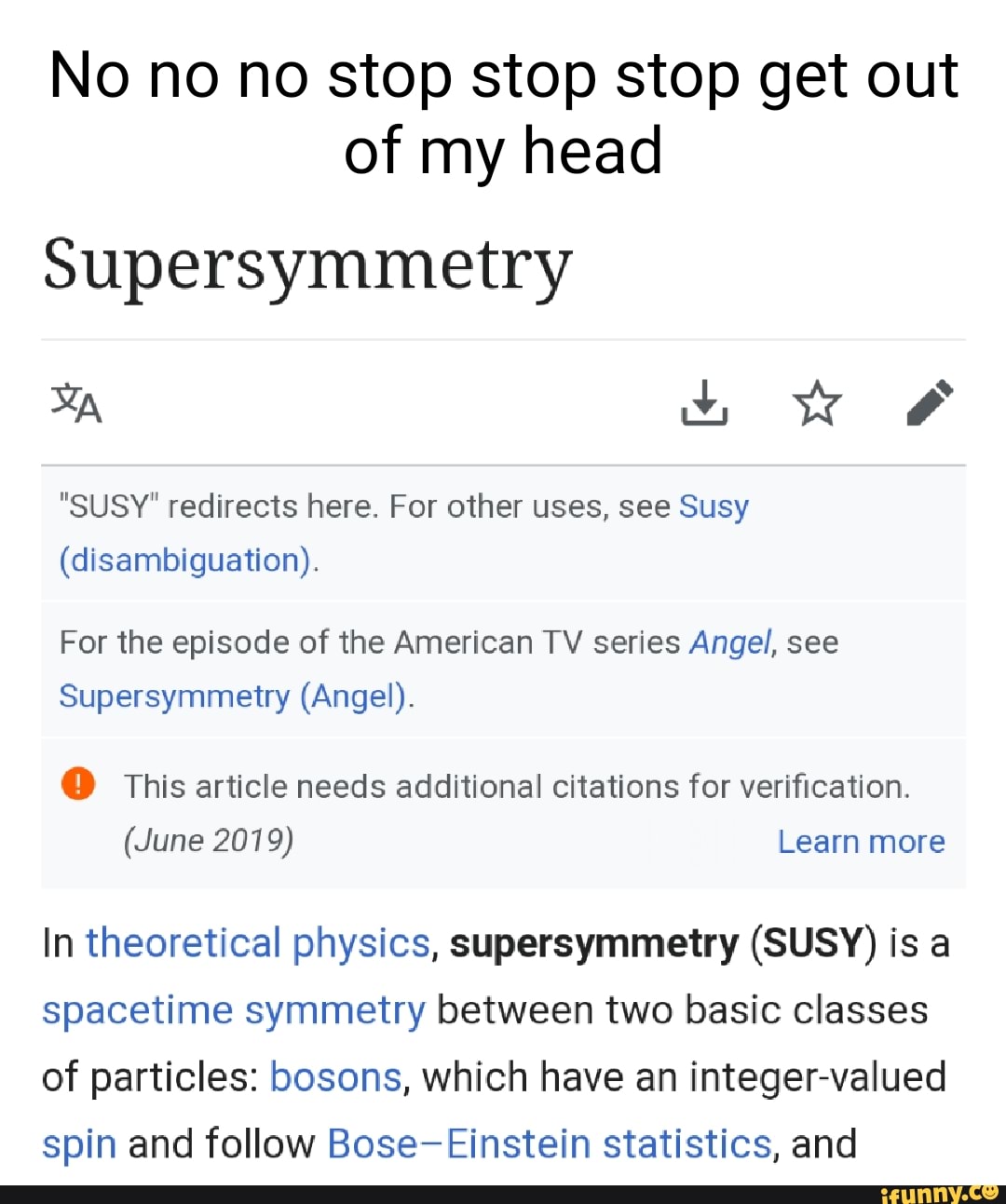Click the download article icon
1006x1204 pixels.
tap(705, 404)
